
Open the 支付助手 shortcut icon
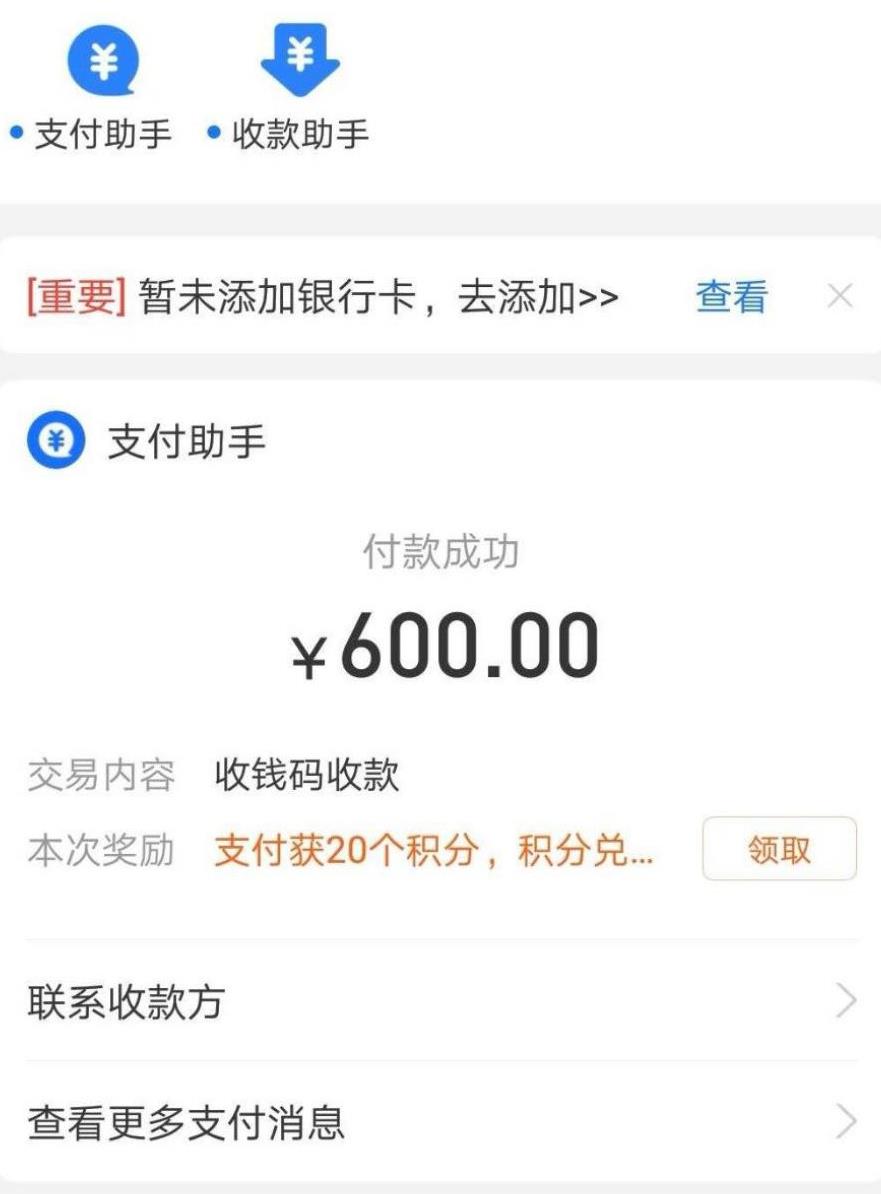pyautogui.click(x=102, y=62)
